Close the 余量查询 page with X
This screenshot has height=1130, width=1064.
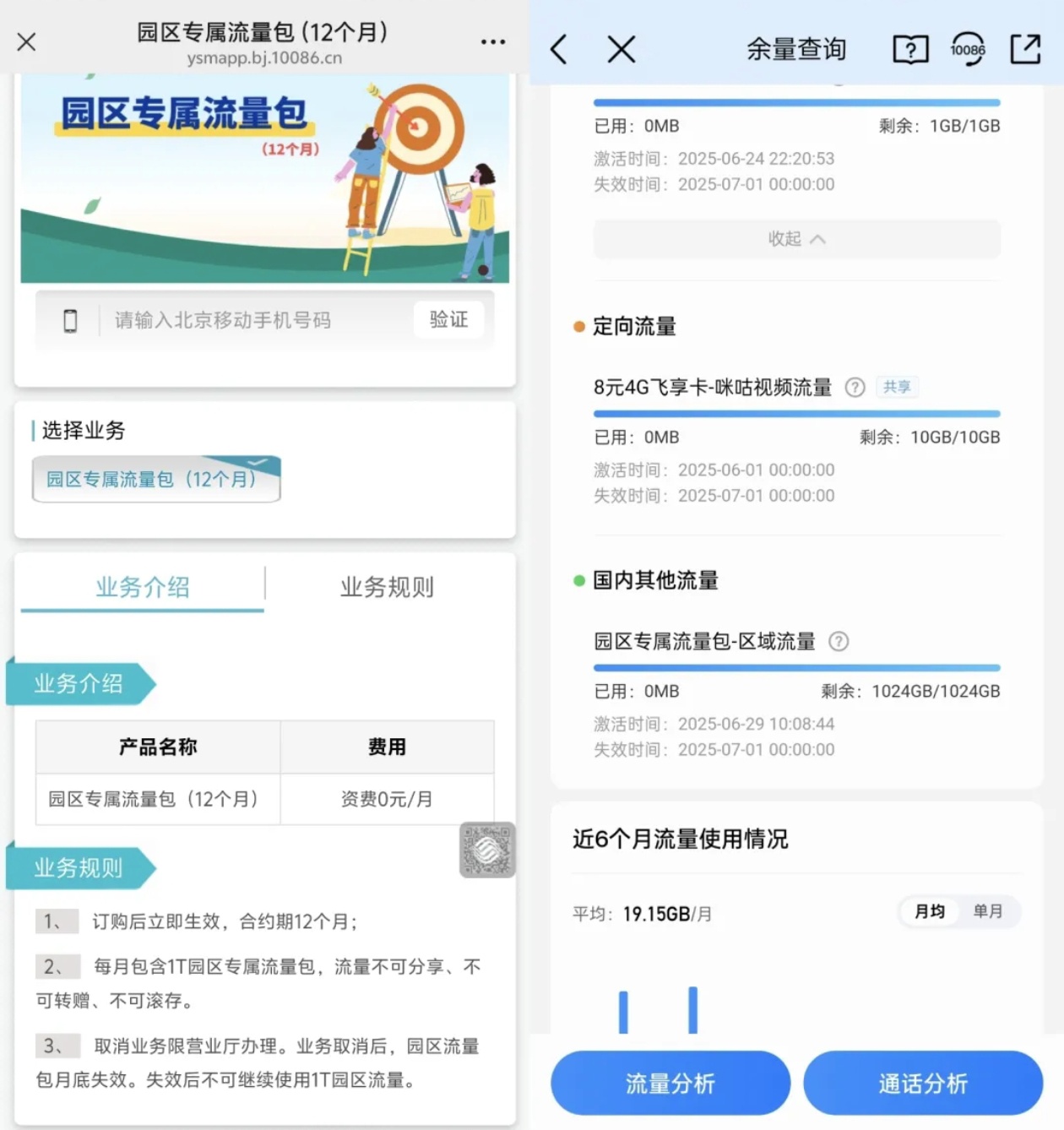(x=622, y=49)
